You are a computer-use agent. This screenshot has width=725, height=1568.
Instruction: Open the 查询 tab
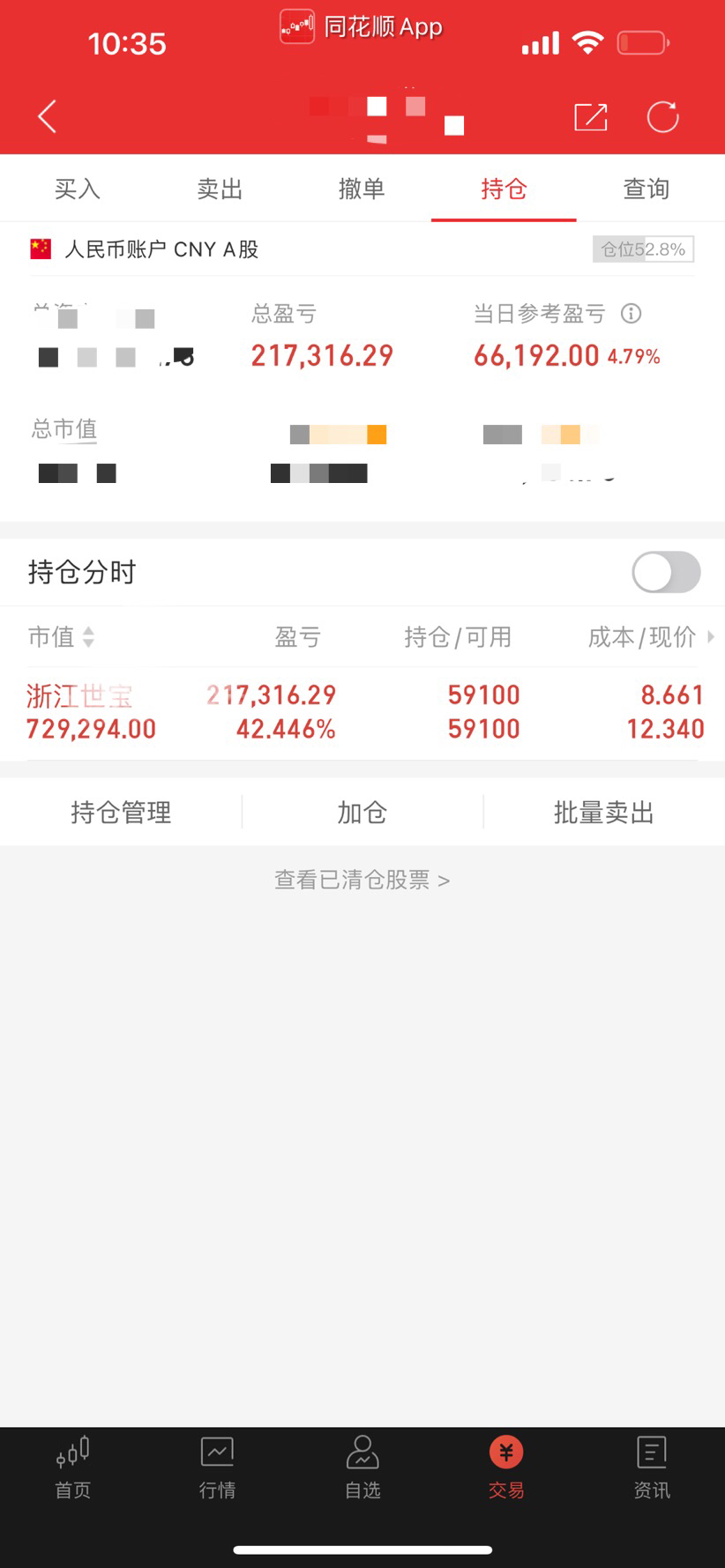[x=647, y=189]
